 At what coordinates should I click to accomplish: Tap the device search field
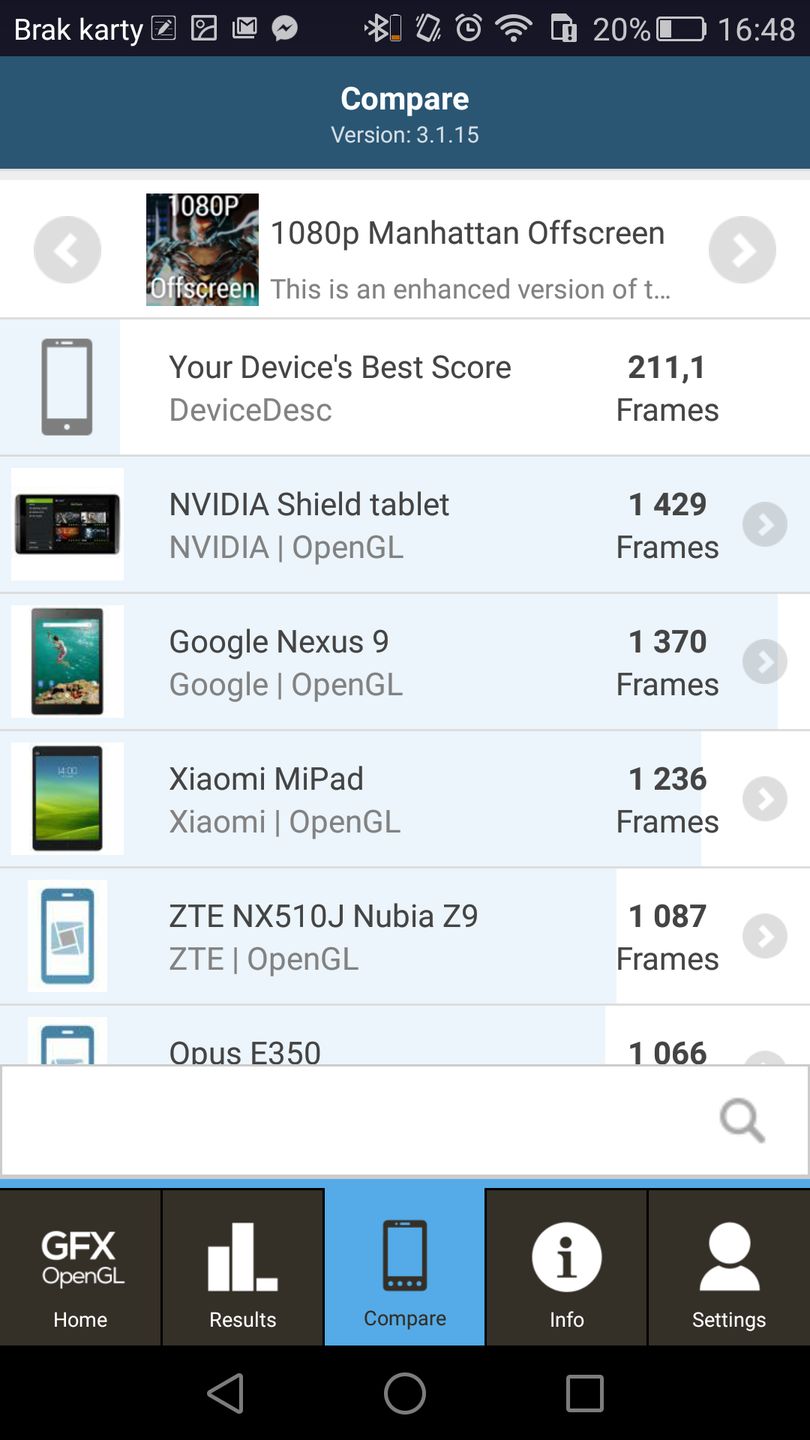click(360, 1121)
